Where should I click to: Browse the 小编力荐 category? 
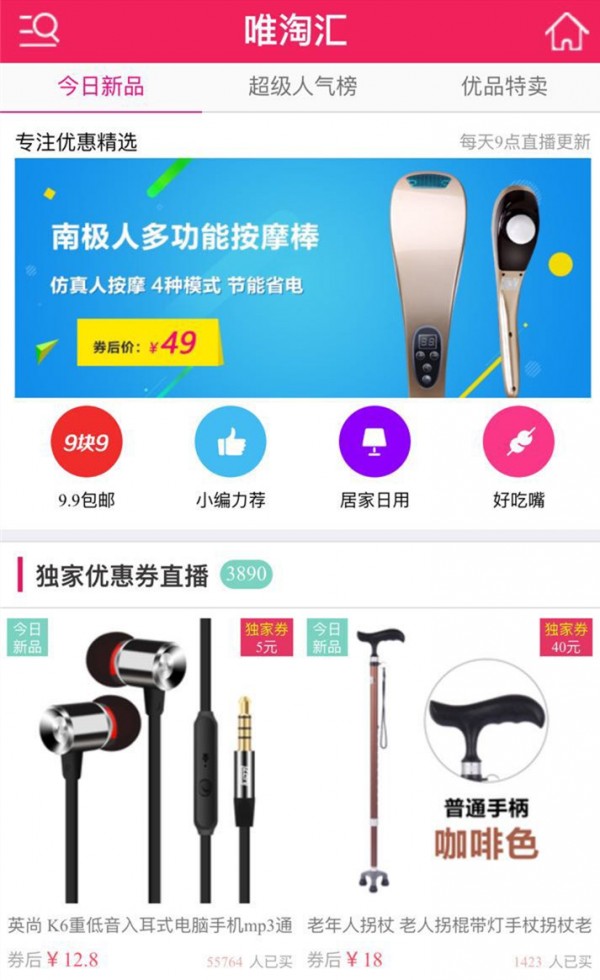click(230, 442)
